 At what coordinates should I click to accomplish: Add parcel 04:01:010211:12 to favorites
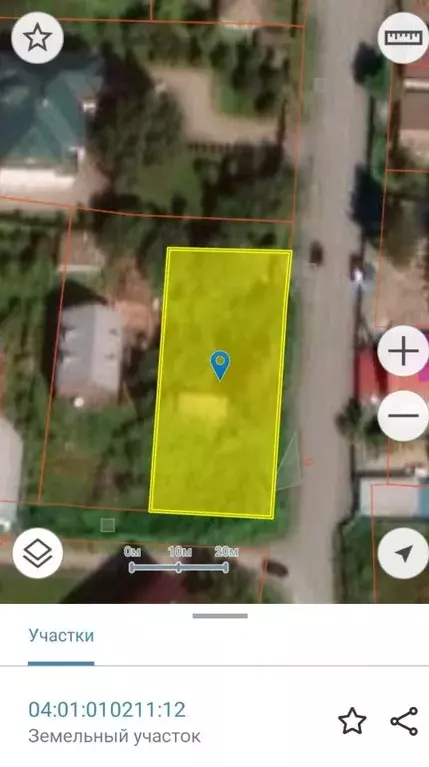click(x=352, y=721)
